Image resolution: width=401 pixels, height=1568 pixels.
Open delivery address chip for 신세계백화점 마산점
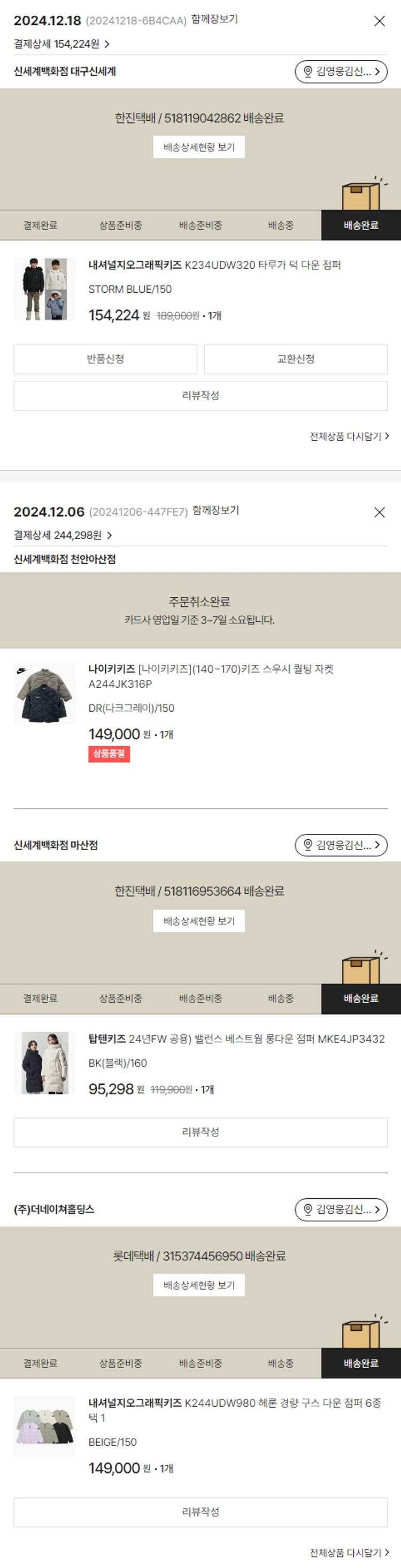(341, 845)
